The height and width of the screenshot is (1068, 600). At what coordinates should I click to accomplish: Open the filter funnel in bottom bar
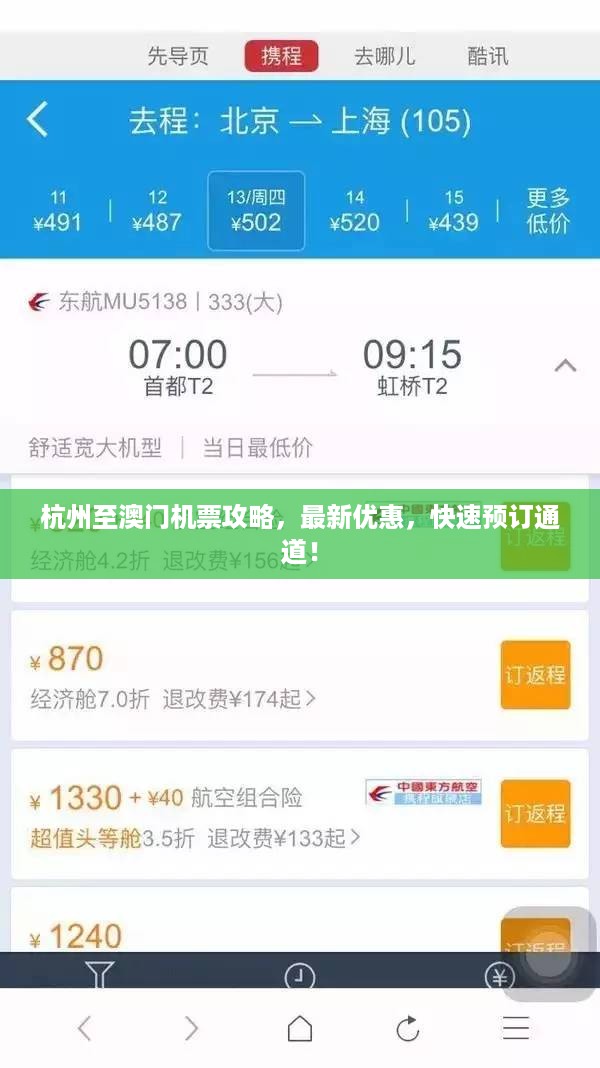(99, 974)
